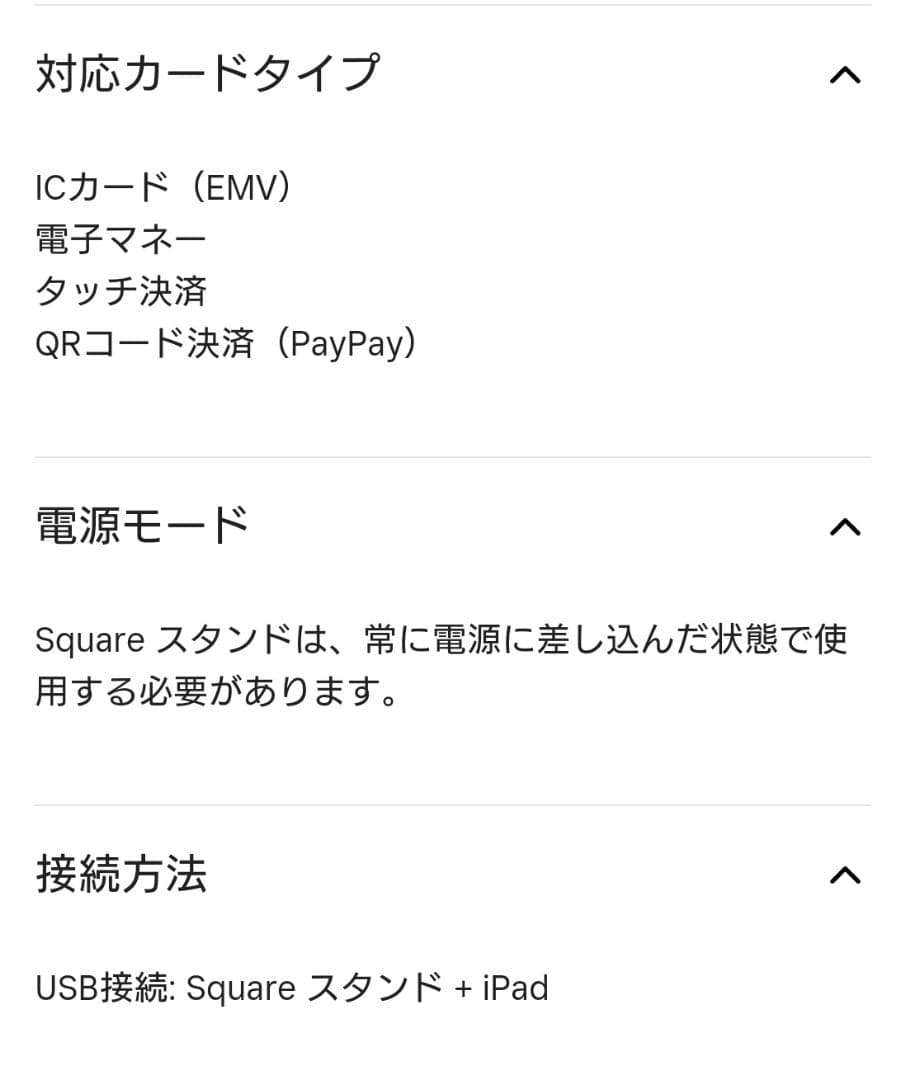This screenshot has width=904, height=1080.
Task: Click the タッチ決済 text item
Action: point(122,291)
